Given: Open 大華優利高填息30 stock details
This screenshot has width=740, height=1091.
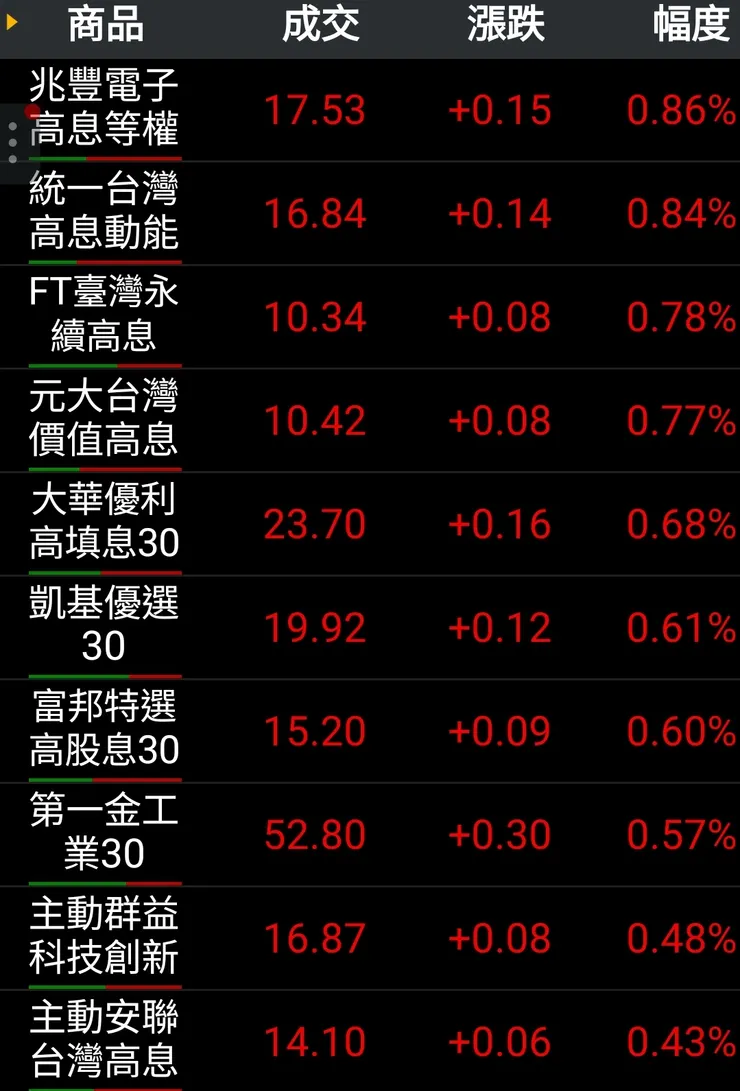Looking at the screenshot, I should click(x=105, y=523).
